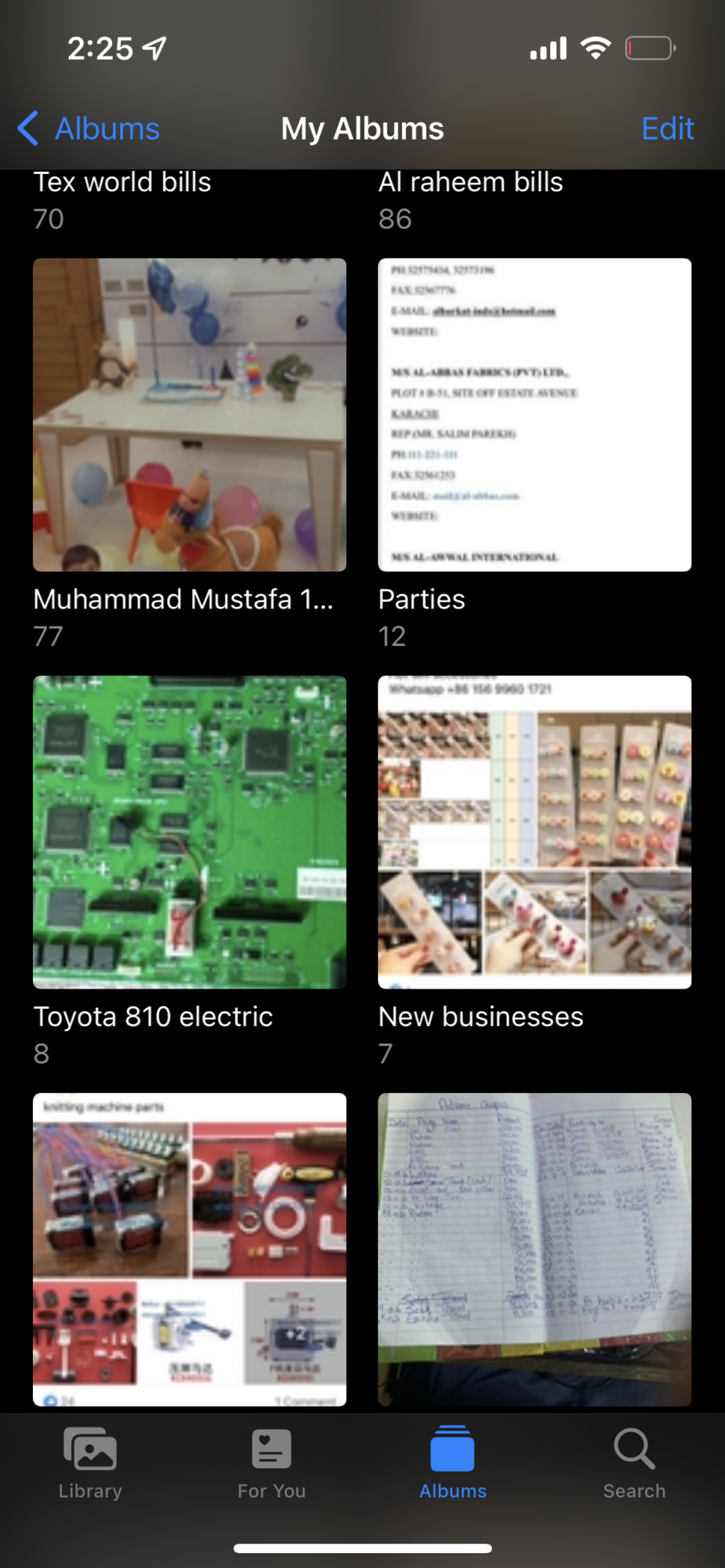Open the handwritten ledger album
Image resolution: width=725 pixels, height=1568 pixels.
tap(535, 1248)
